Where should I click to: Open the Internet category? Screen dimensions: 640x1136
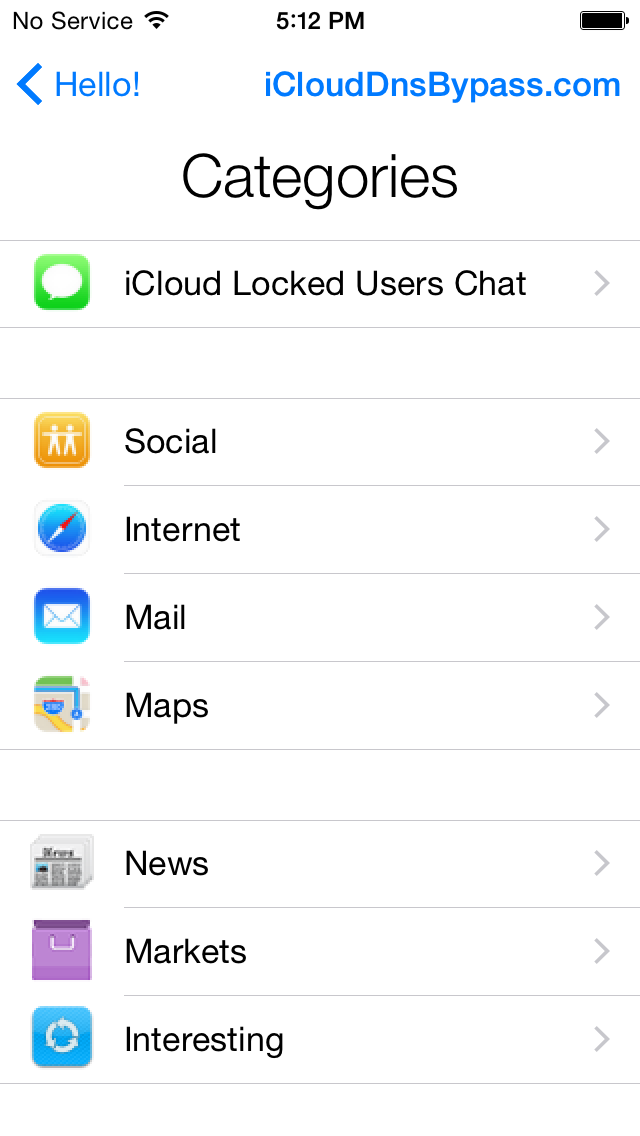tap(320, 530)
